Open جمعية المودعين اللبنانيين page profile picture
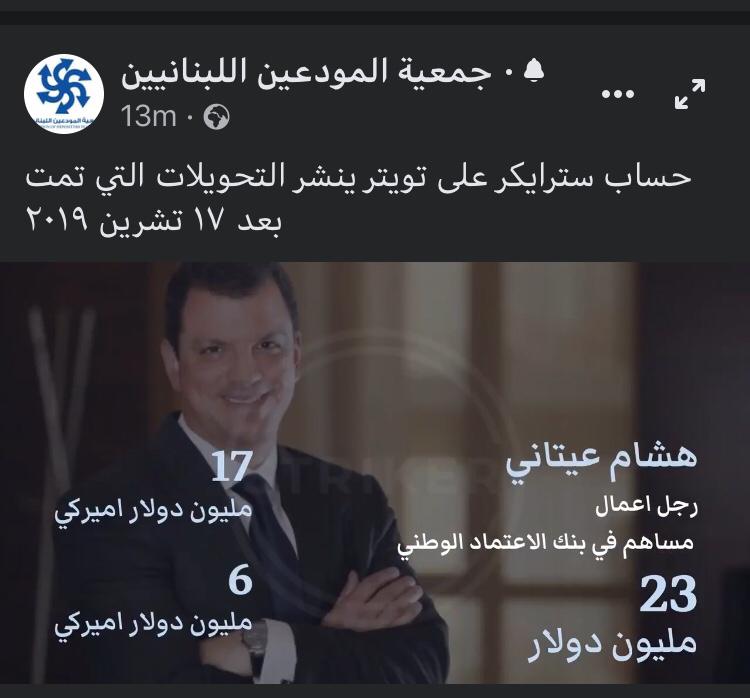The width and height of the screenshot is (750, 698). coord(63,94)
